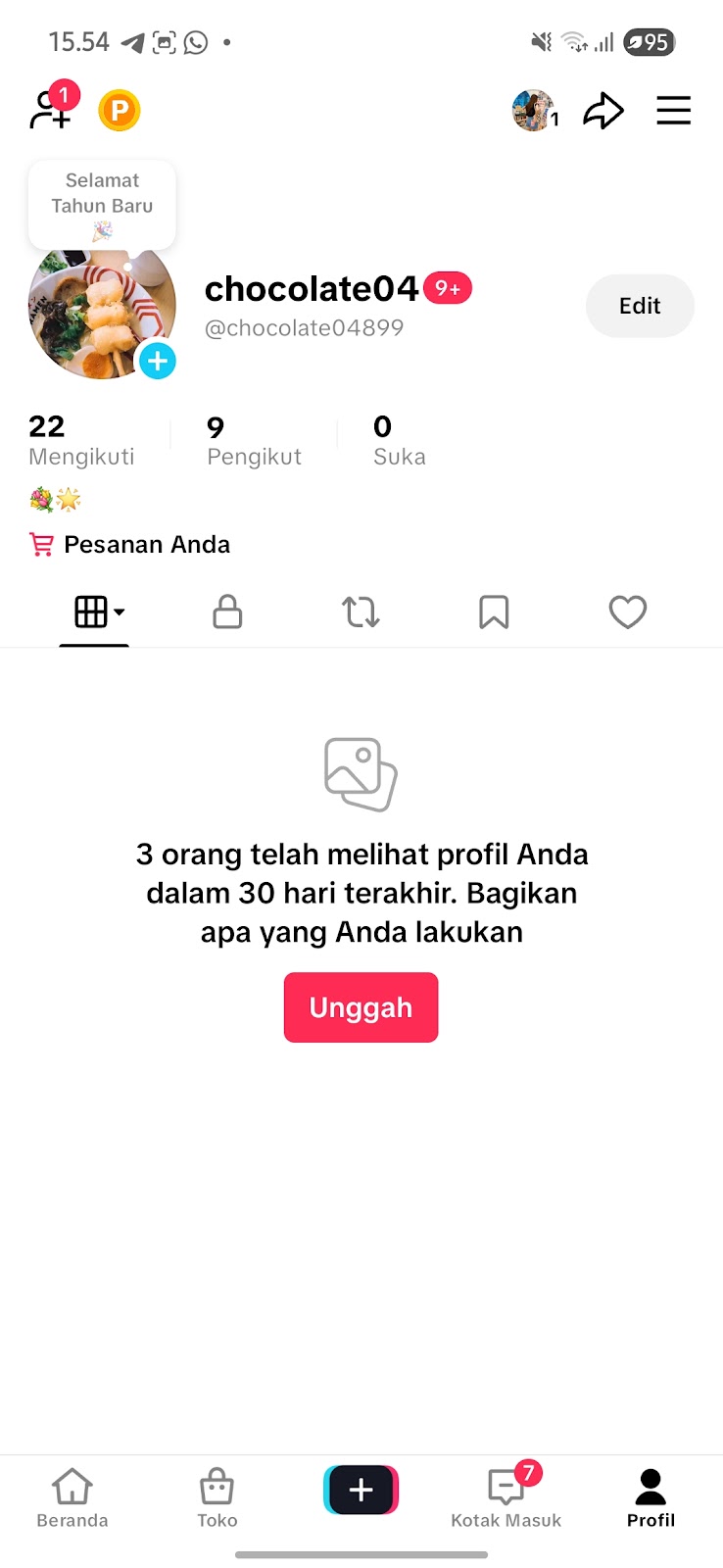Open the hamburger menu
The width and height of the screenshot is (723, 1568).
(x=673, y=111)
